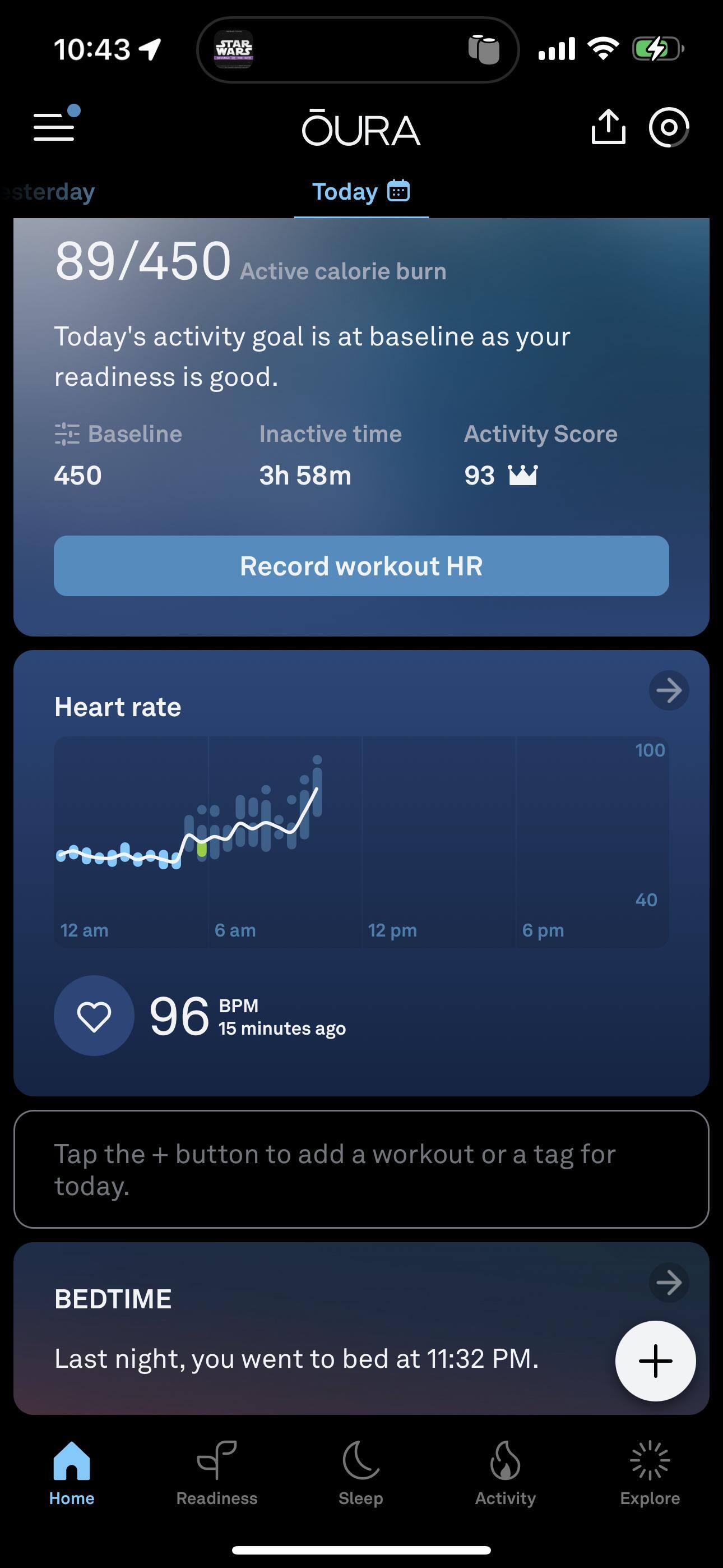The height and width of the screenshot is (1568, 723).
Task: Switch to the Yesterday tab
Action: point(48,192)
